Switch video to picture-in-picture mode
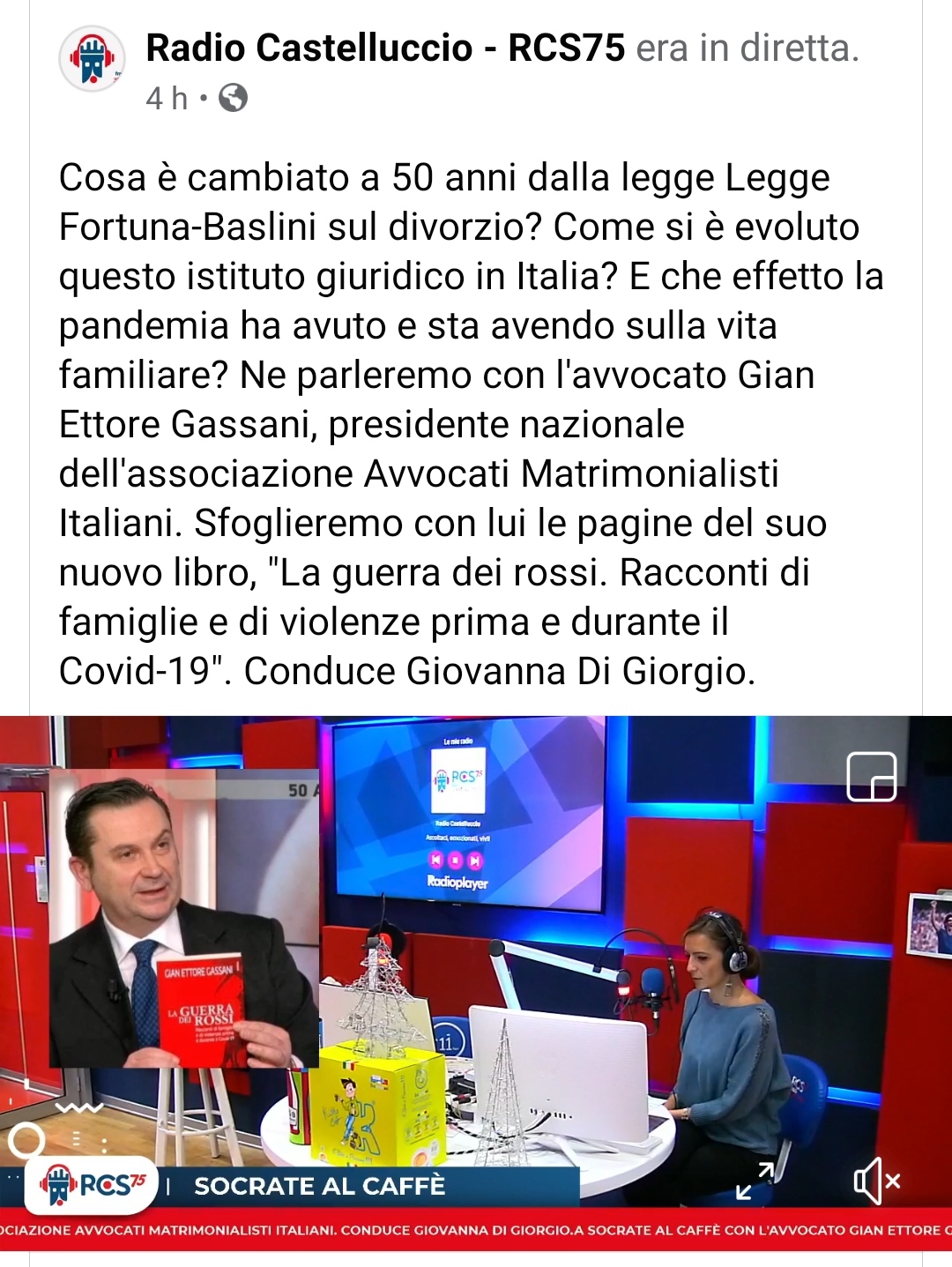This screenshot has width=952, height=1267. tap(871, 777)
